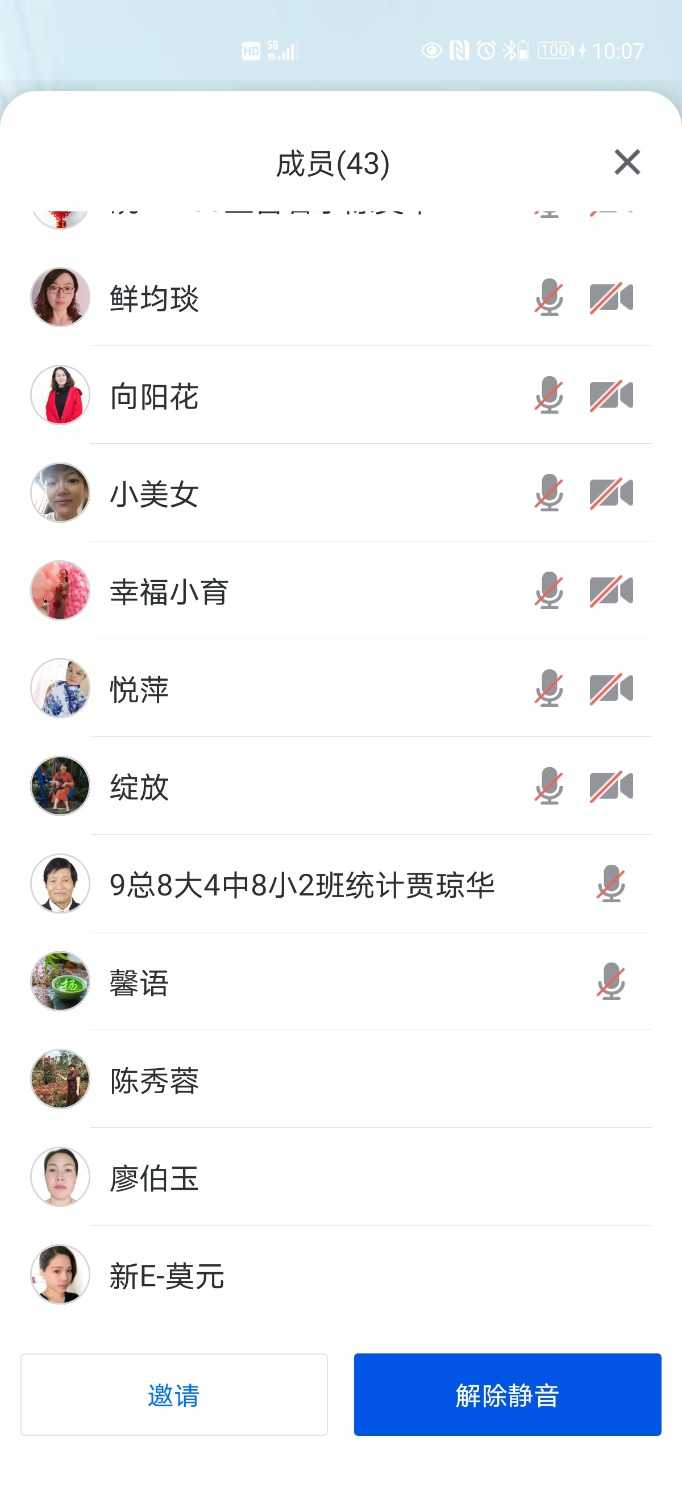Select member 9总8大4中8小2班统计贾琼华
Screen dimensions: 682x1500
coord(302,885)
